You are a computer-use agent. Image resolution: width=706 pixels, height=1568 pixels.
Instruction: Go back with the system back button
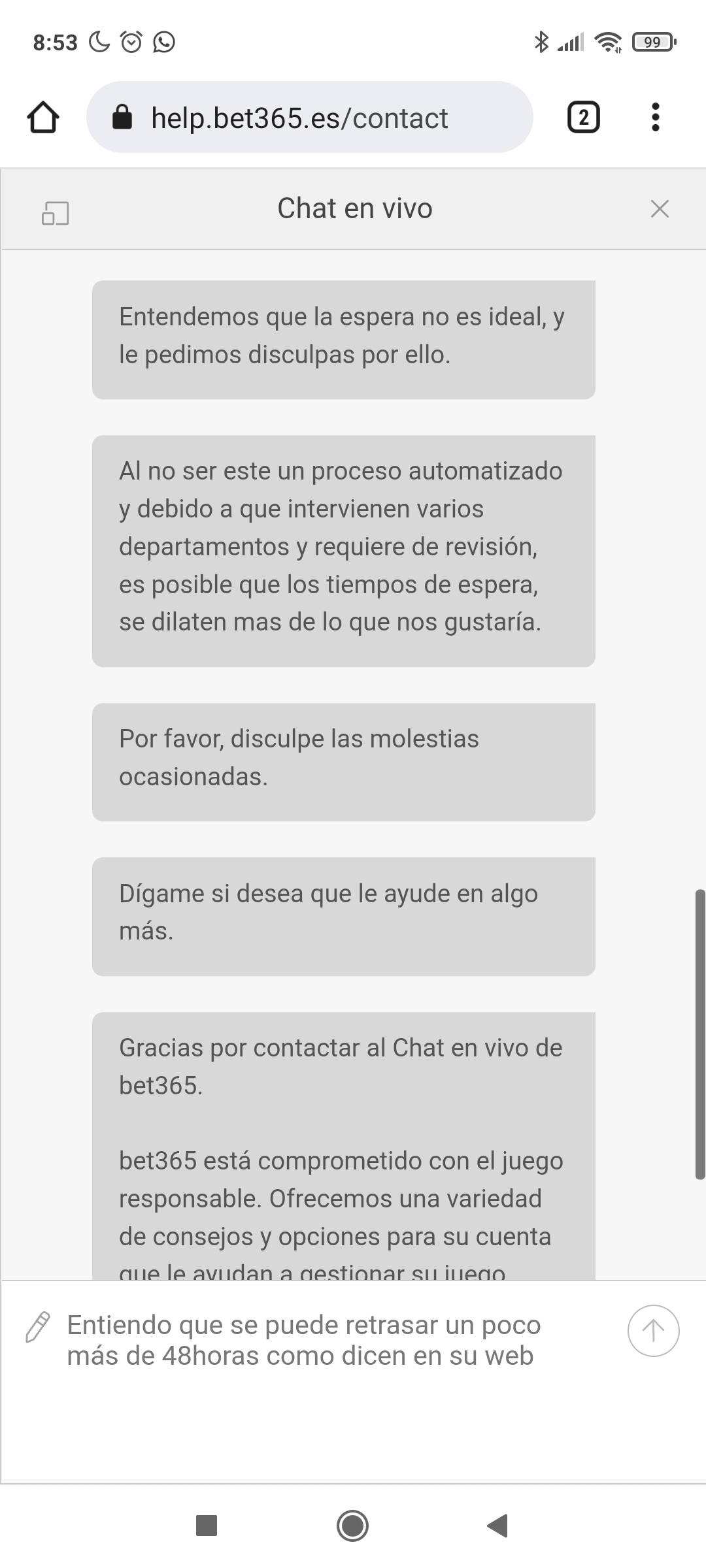pyautogui.click(x=498, y=1526)
